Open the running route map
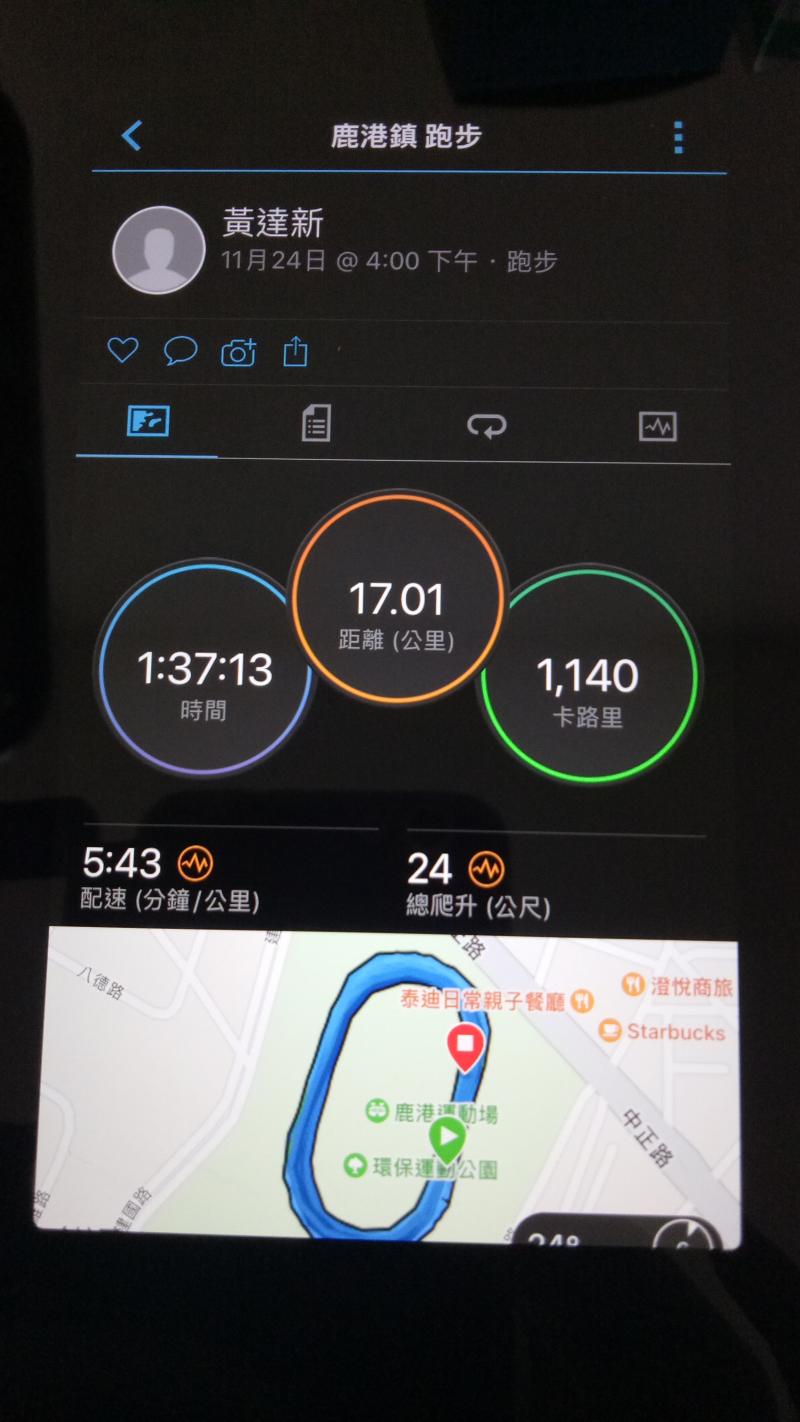The width and height of the screenshot is (800, 1422). (x=390, y=1085)
